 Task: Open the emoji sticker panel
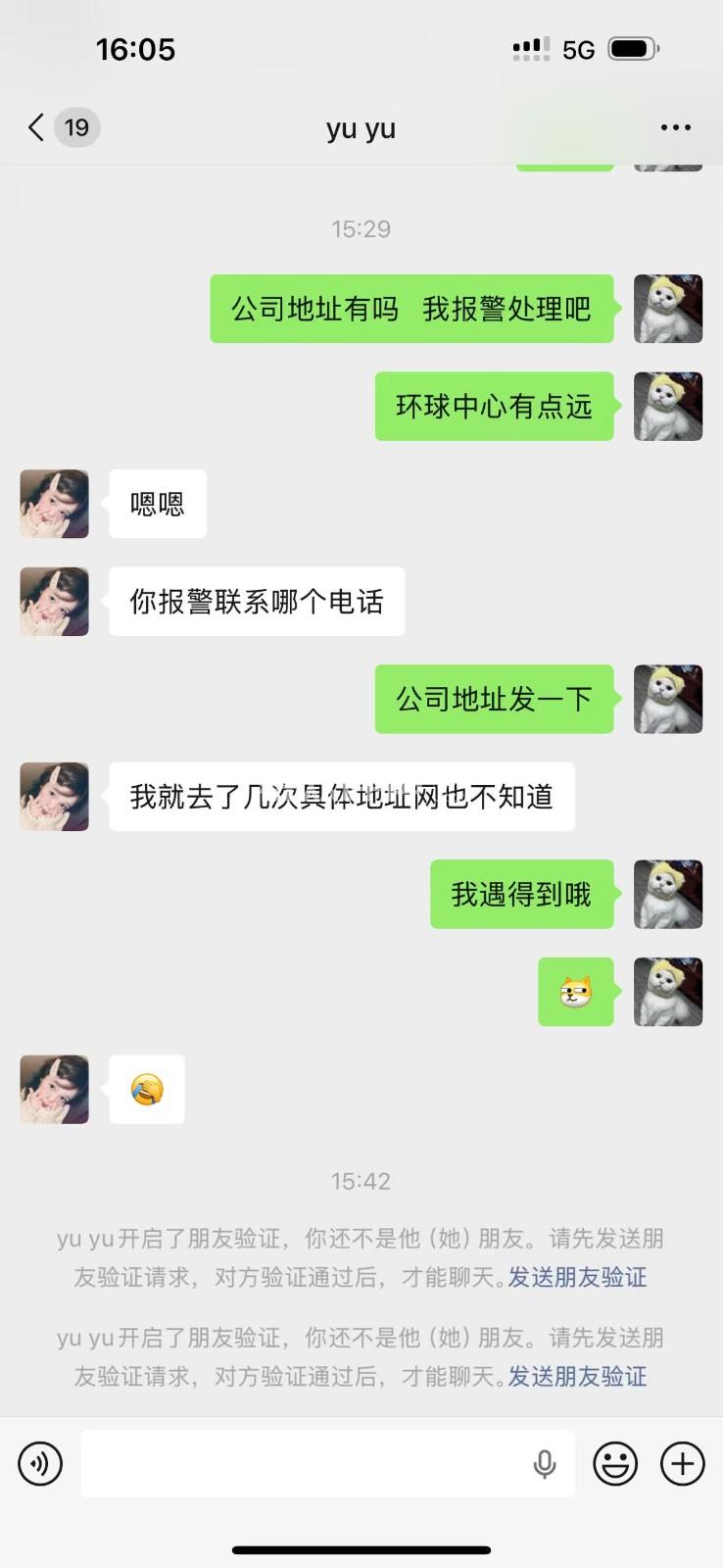pos(615,1464)
